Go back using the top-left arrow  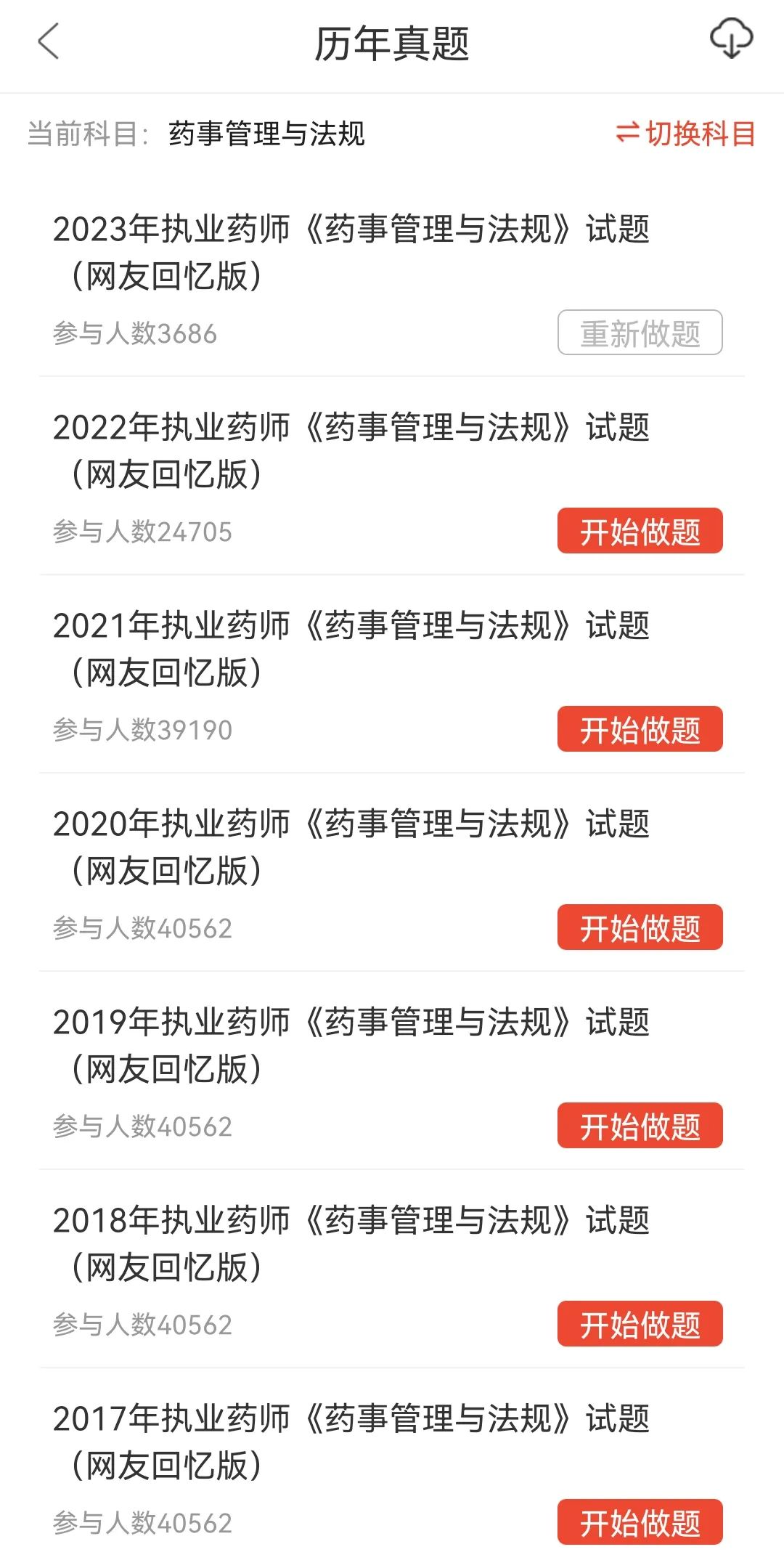pyautogui.click(x=48, y=42)
